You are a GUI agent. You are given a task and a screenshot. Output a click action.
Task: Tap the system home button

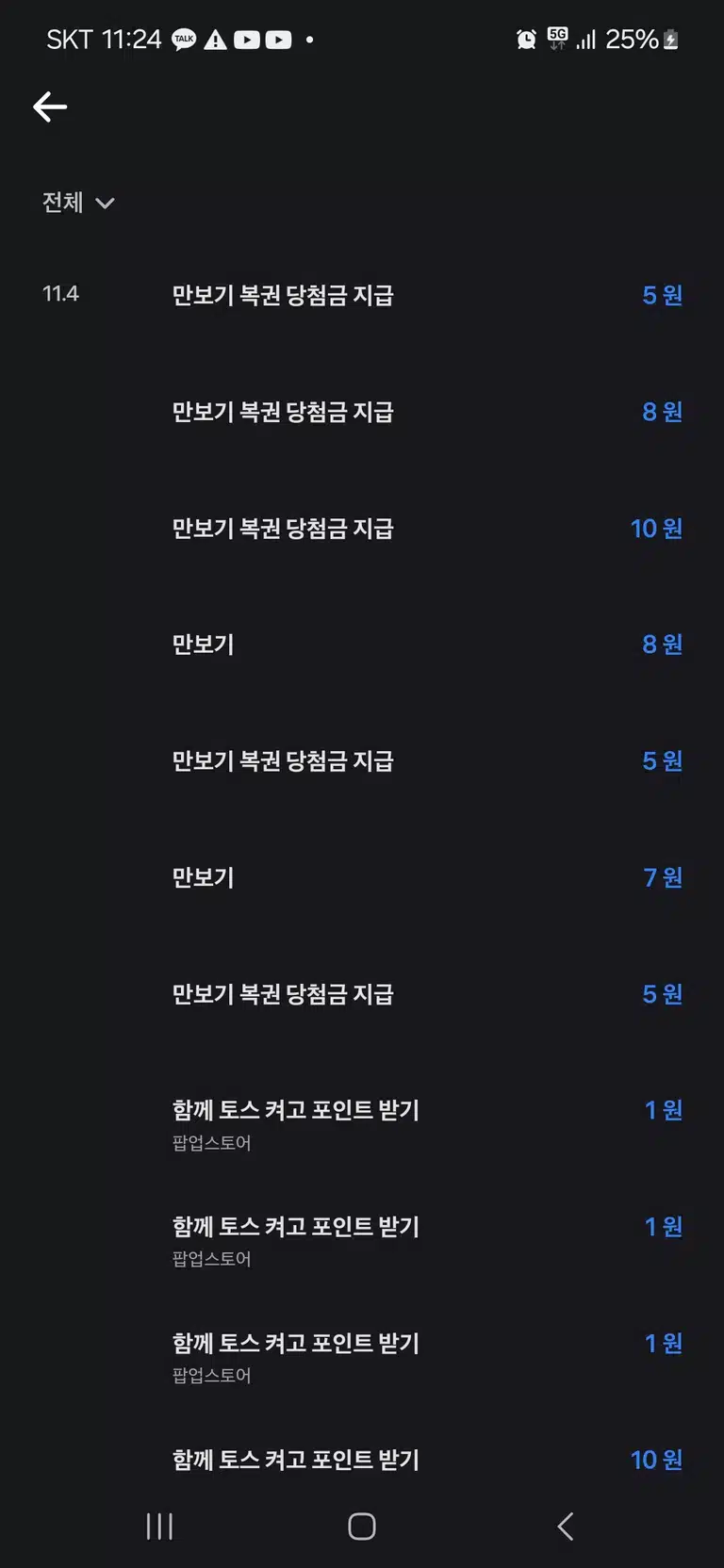pos(362,1527)
